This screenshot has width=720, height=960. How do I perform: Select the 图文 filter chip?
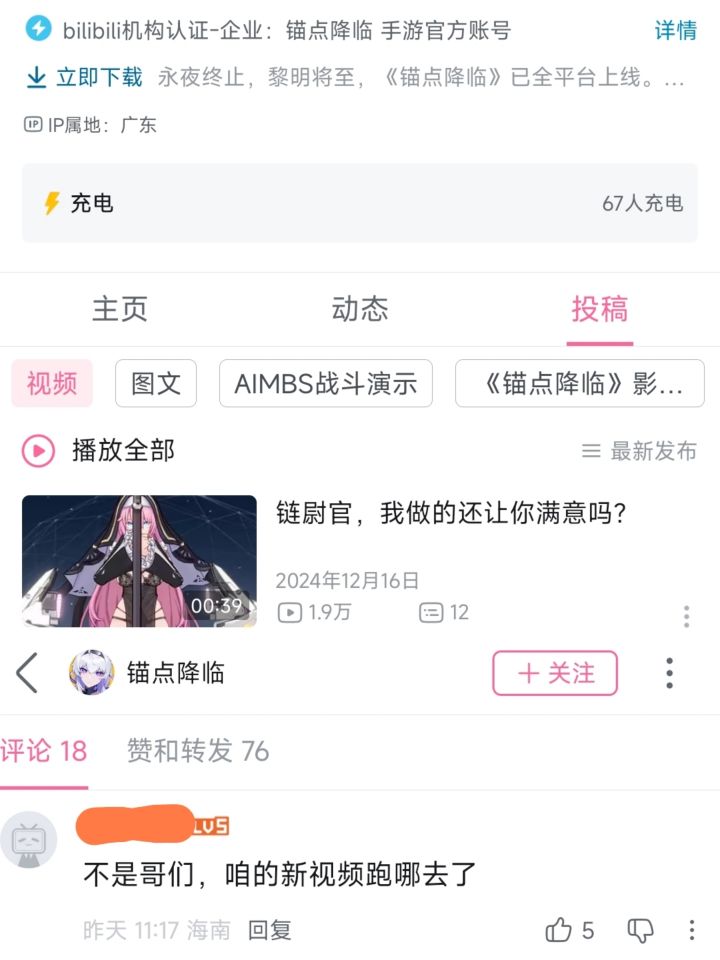156,384
